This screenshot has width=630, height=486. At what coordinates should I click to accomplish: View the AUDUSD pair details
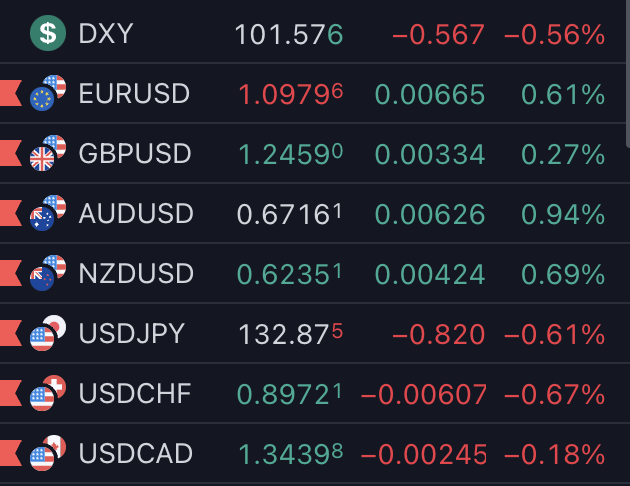click(134, 214)
